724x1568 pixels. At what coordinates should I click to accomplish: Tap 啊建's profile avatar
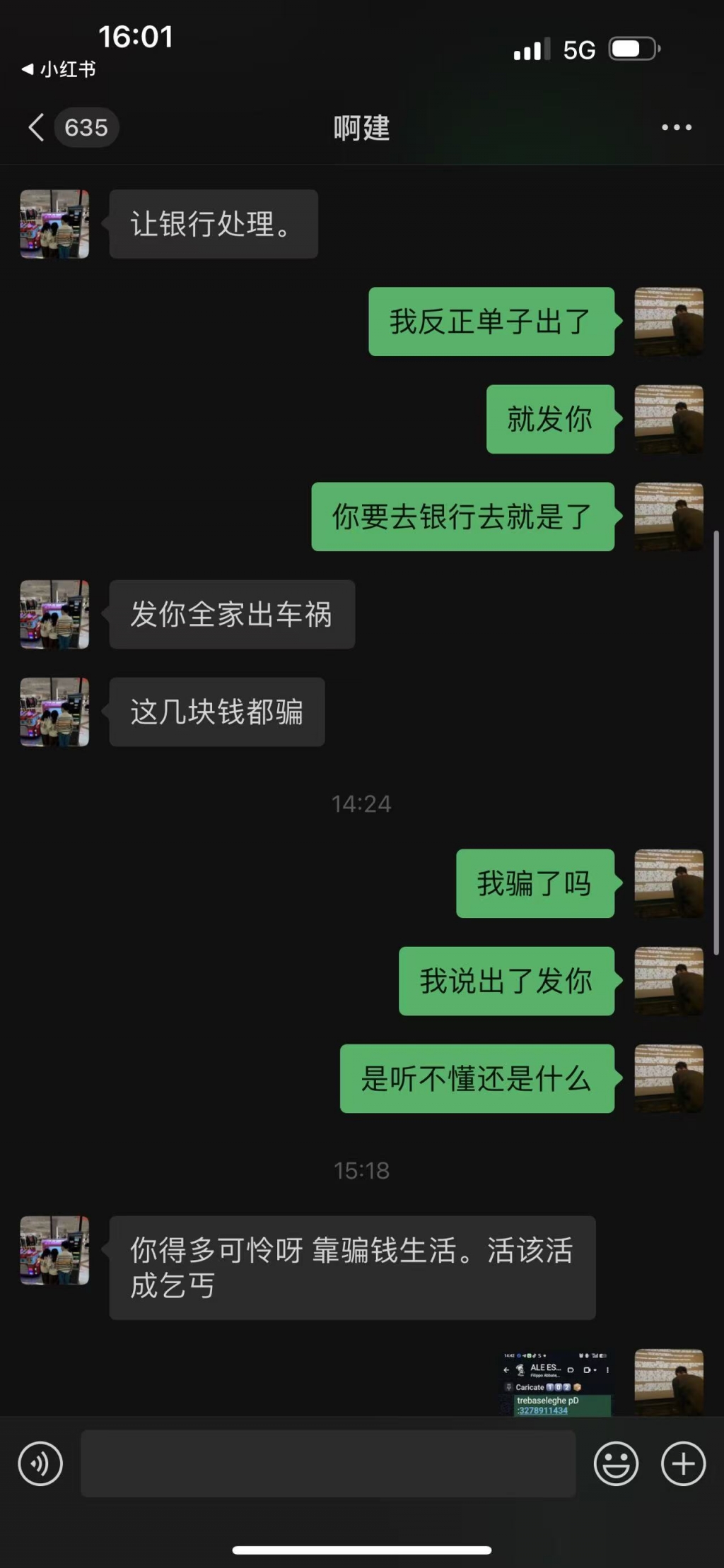pyautogui.click(x=54, y=224)
